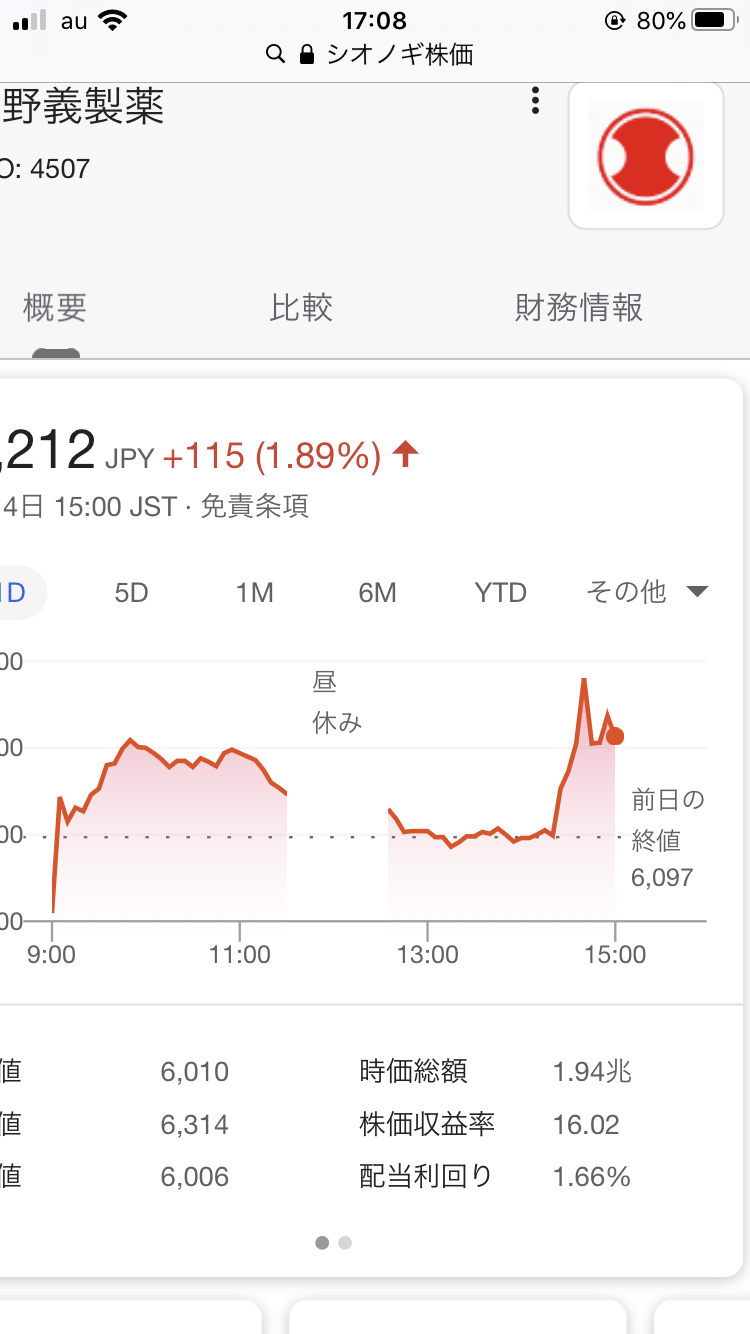Tap the address bar showing シオノギ株価
The height and width of the screenshot is (1334, 750).
click(369, 54)
